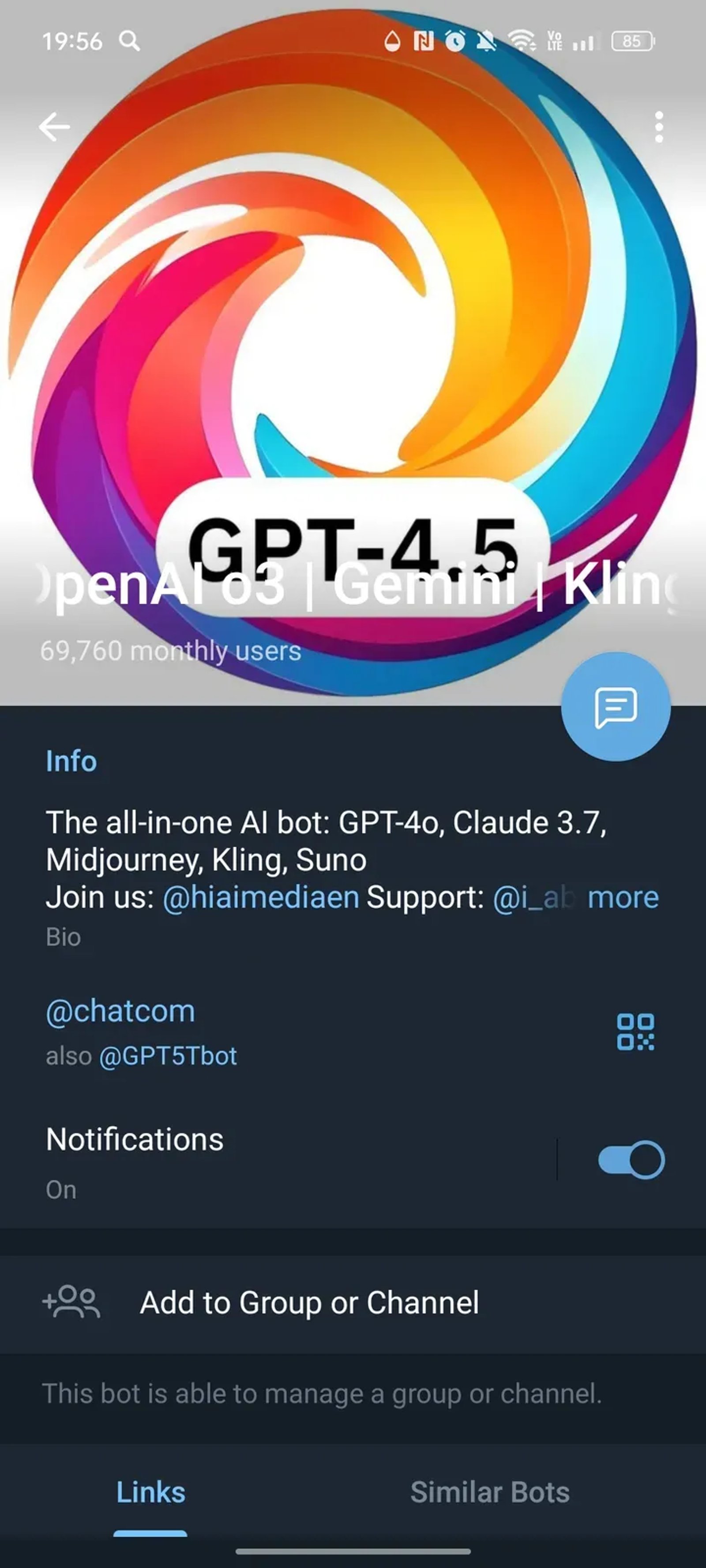Open the @hiaimediaen channel link
The height and width of the screenshot is (1568, 706).
(x=259, y=897)
